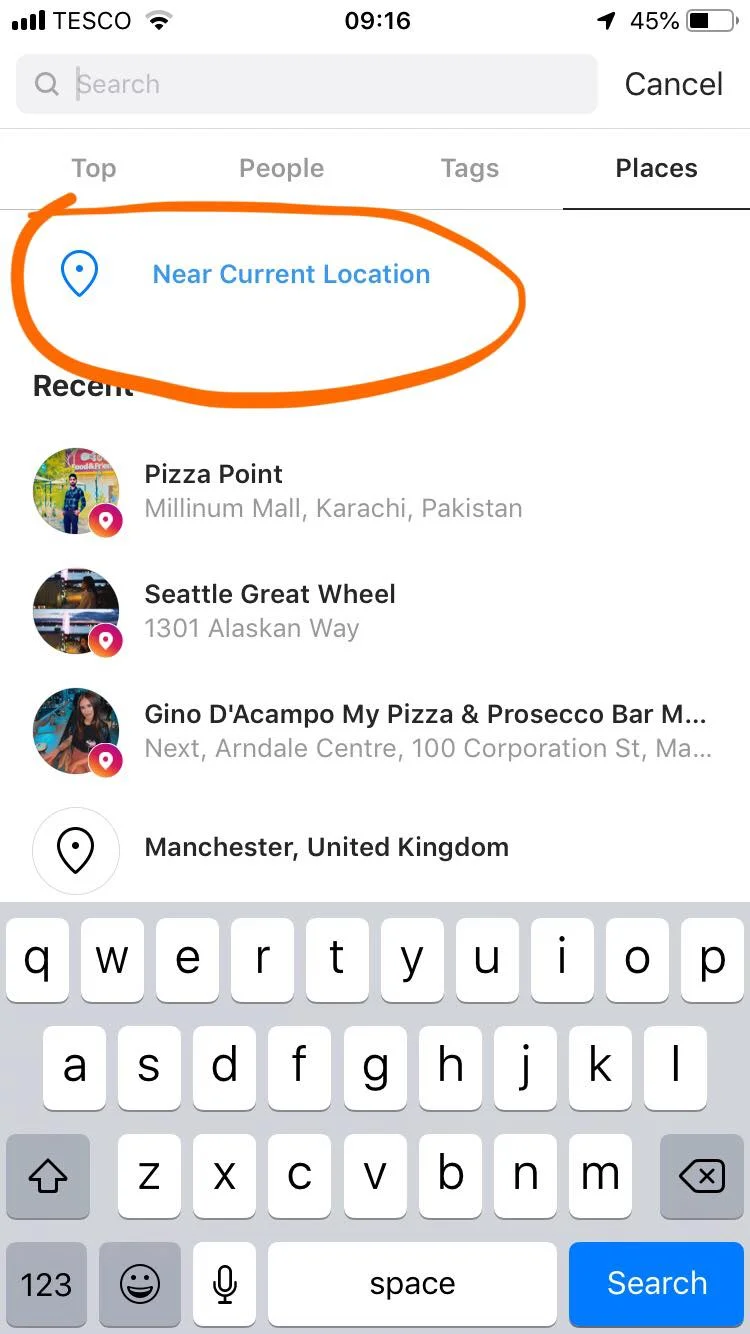Open the emoji keyboard
The width and height of the screenshot is (750, 1334).
(140, 1284)
